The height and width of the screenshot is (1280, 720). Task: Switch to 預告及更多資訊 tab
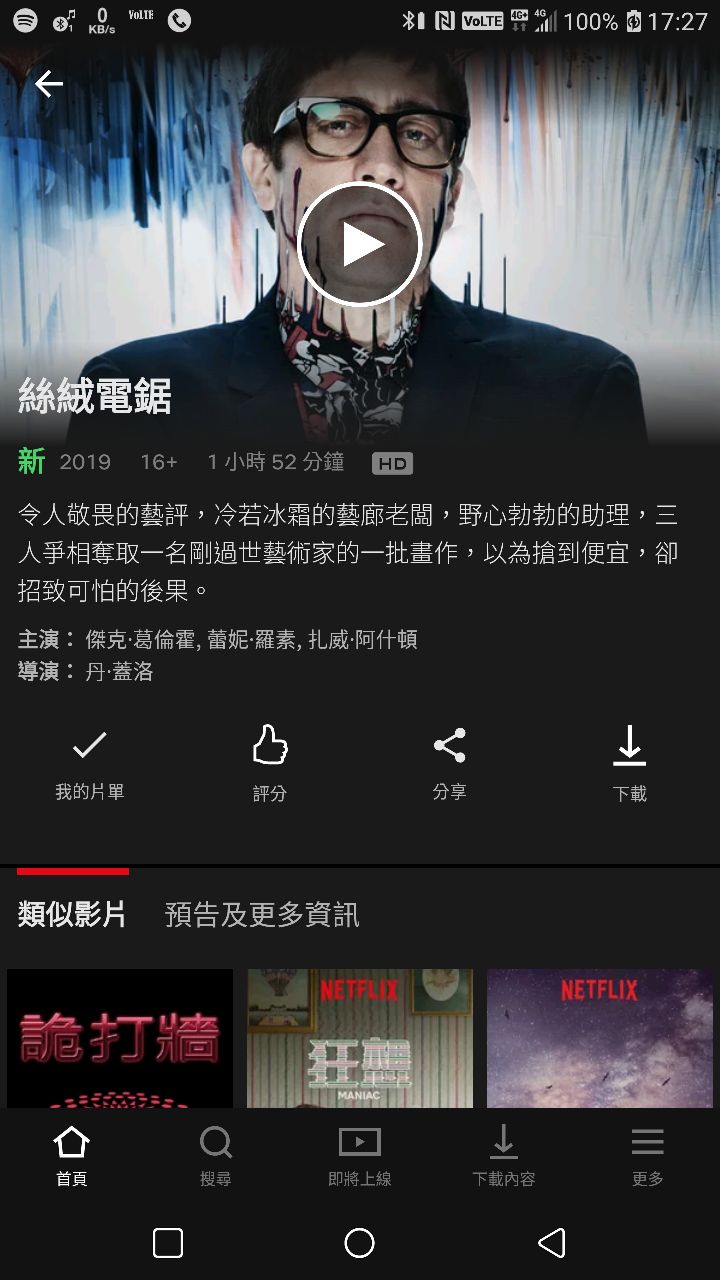(x=261, y=914)
